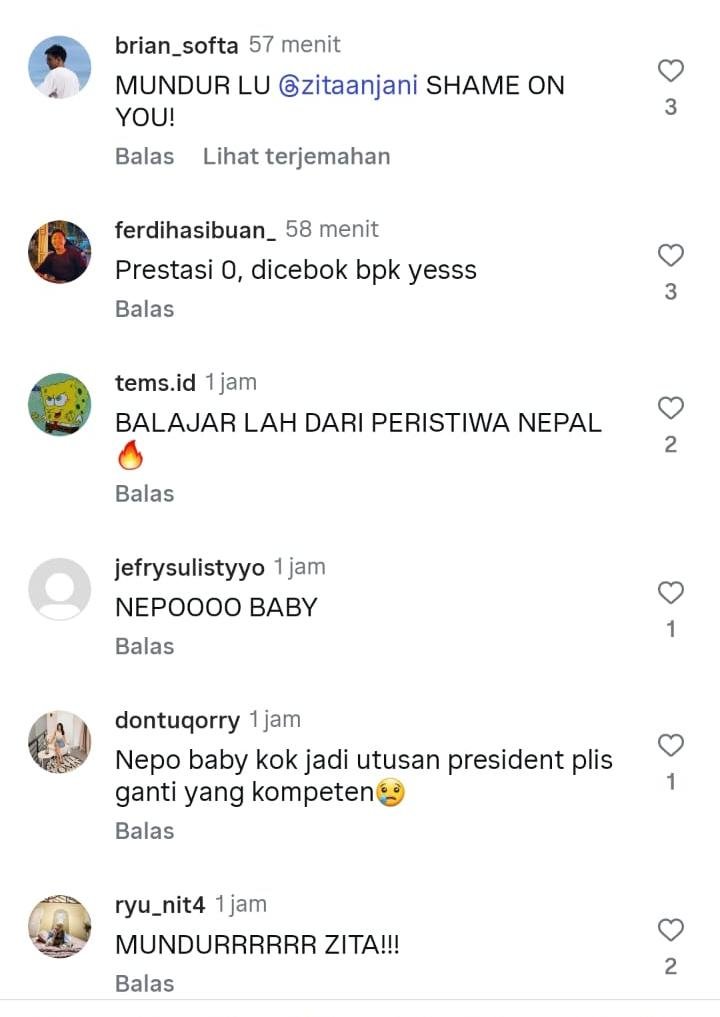Image resolution: width=720 pixels, height=1017 pixels.
Task: Reply to brian_softa's comment
Action: (144, 157)
